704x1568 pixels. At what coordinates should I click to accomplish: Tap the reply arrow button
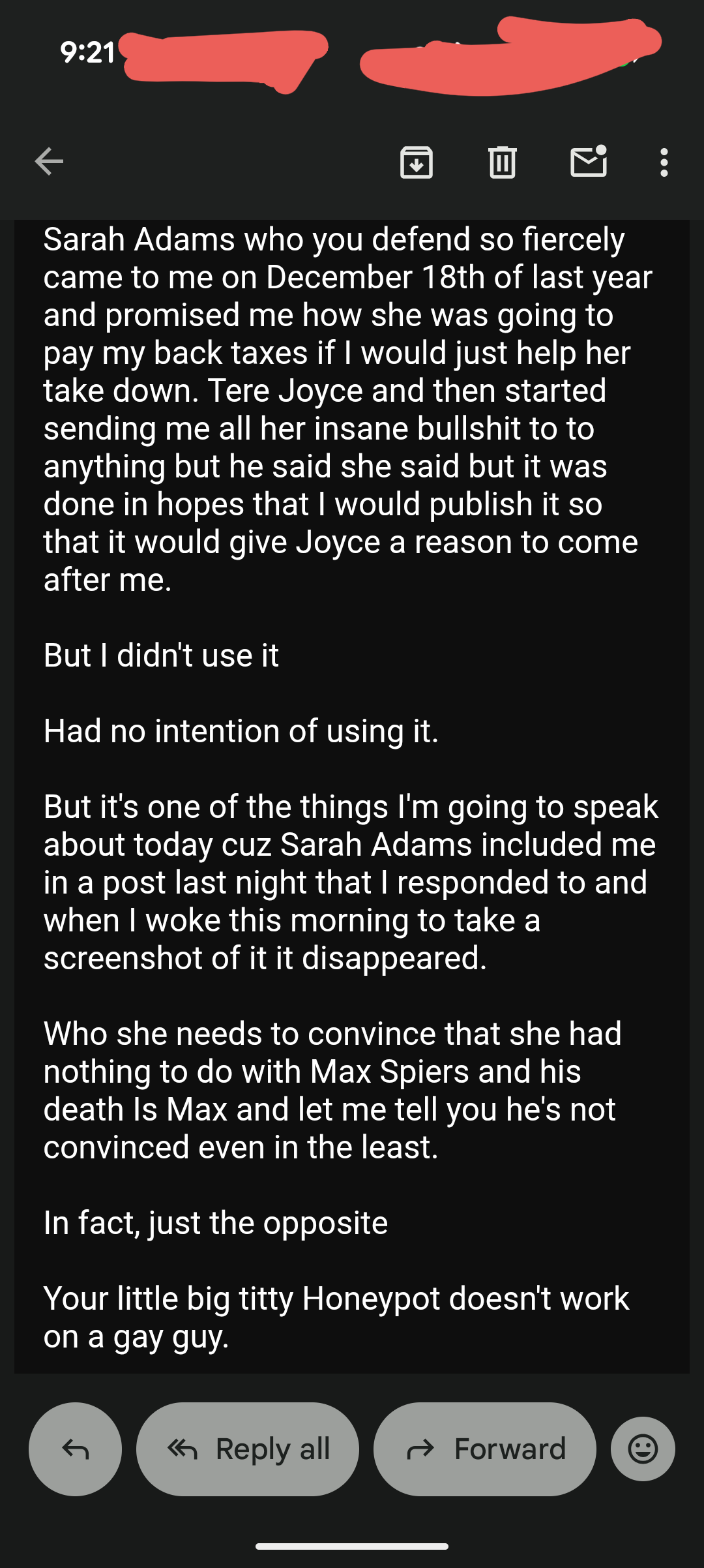click(75, 1449)
